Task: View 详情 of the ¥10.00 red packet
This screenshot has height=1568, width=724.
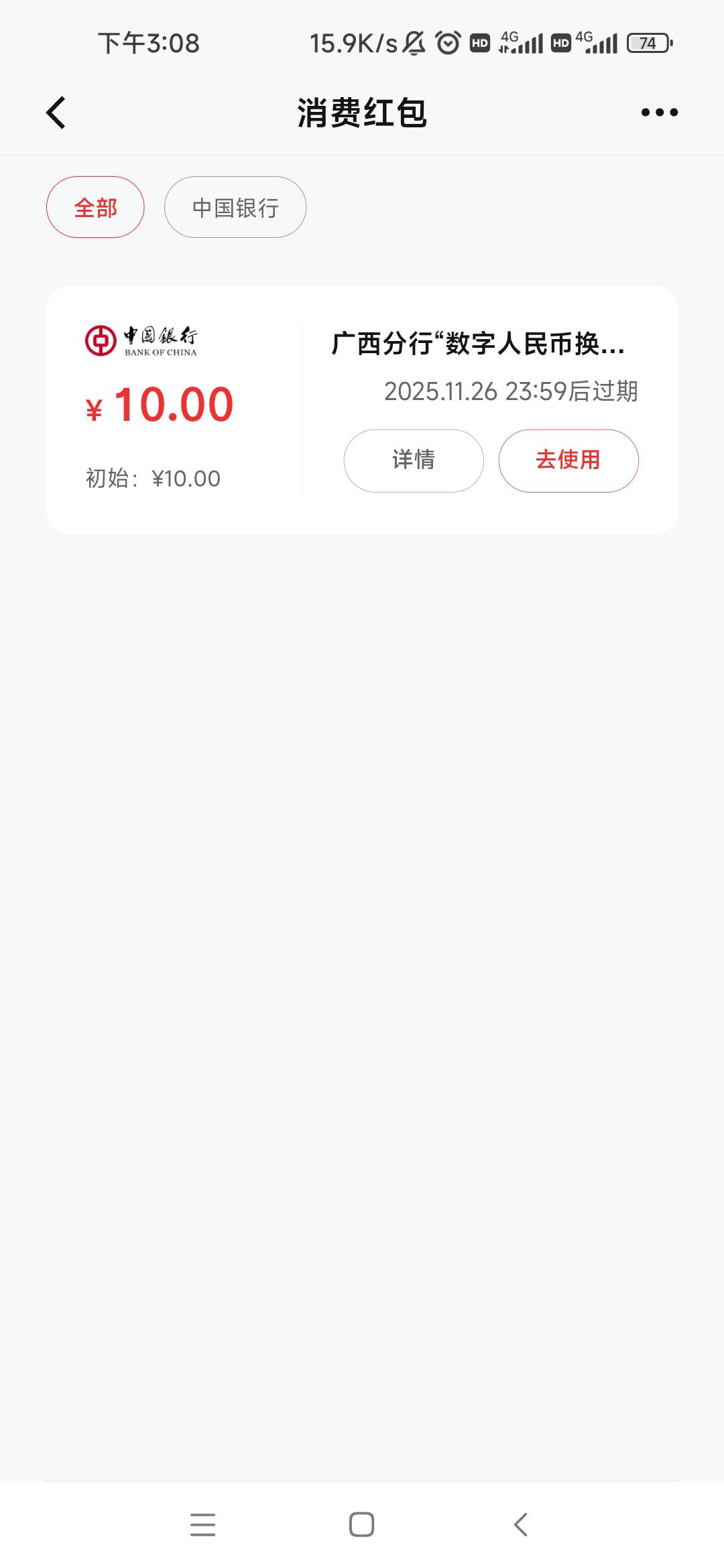Action: [414, 460]
